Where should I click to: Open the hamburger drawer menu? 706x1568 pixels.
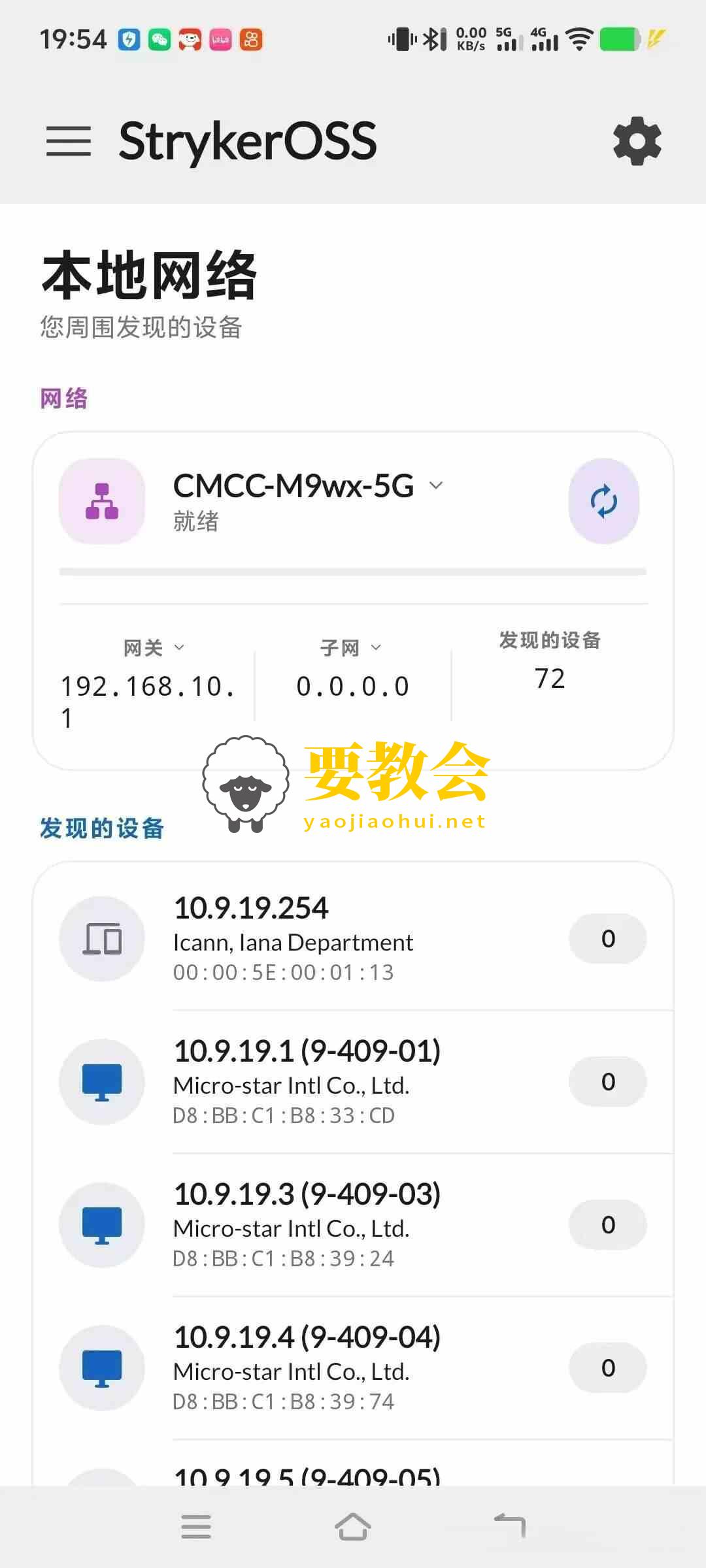click(69, 141)
